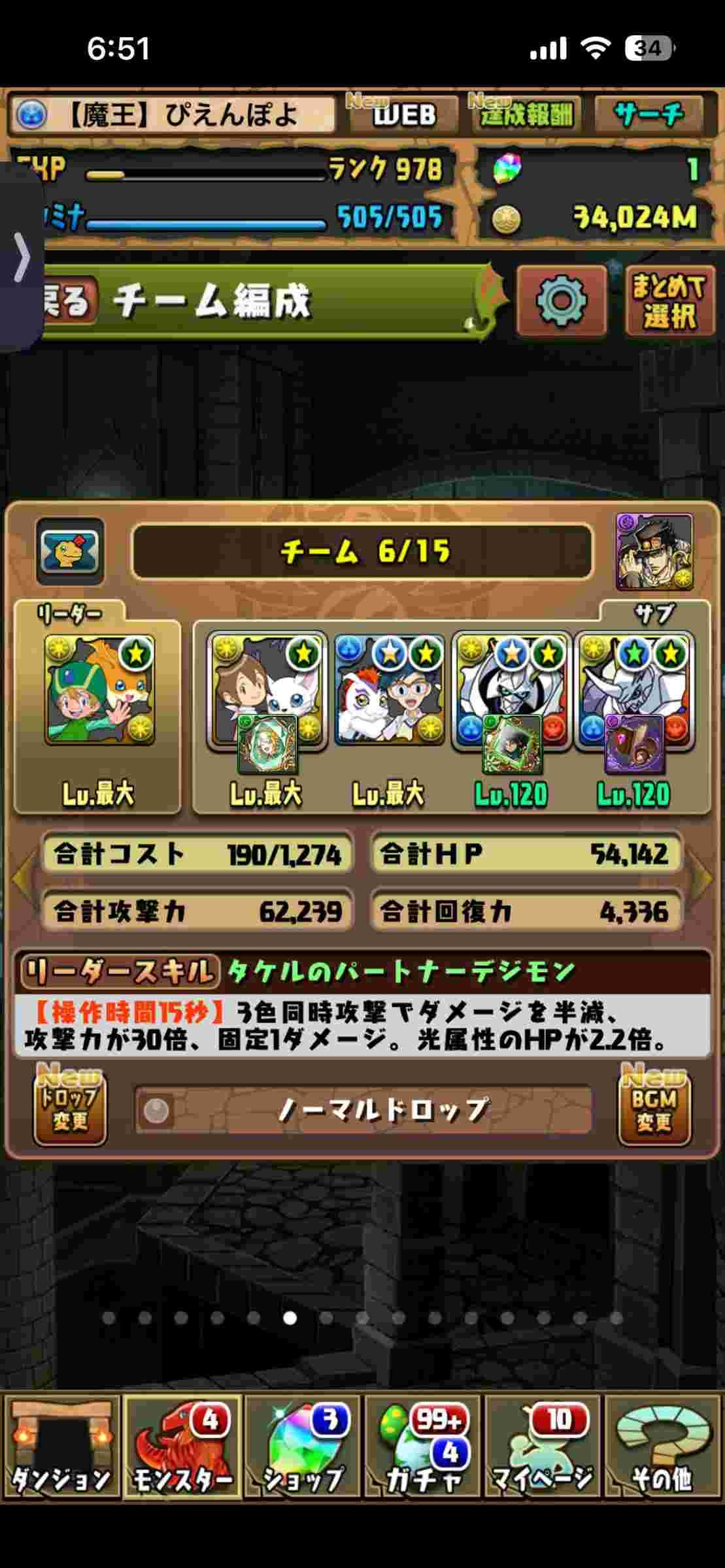Switch to the ガチャ tab
The height and width of the screenshot is (1568, 725).
click(423, 1445)
